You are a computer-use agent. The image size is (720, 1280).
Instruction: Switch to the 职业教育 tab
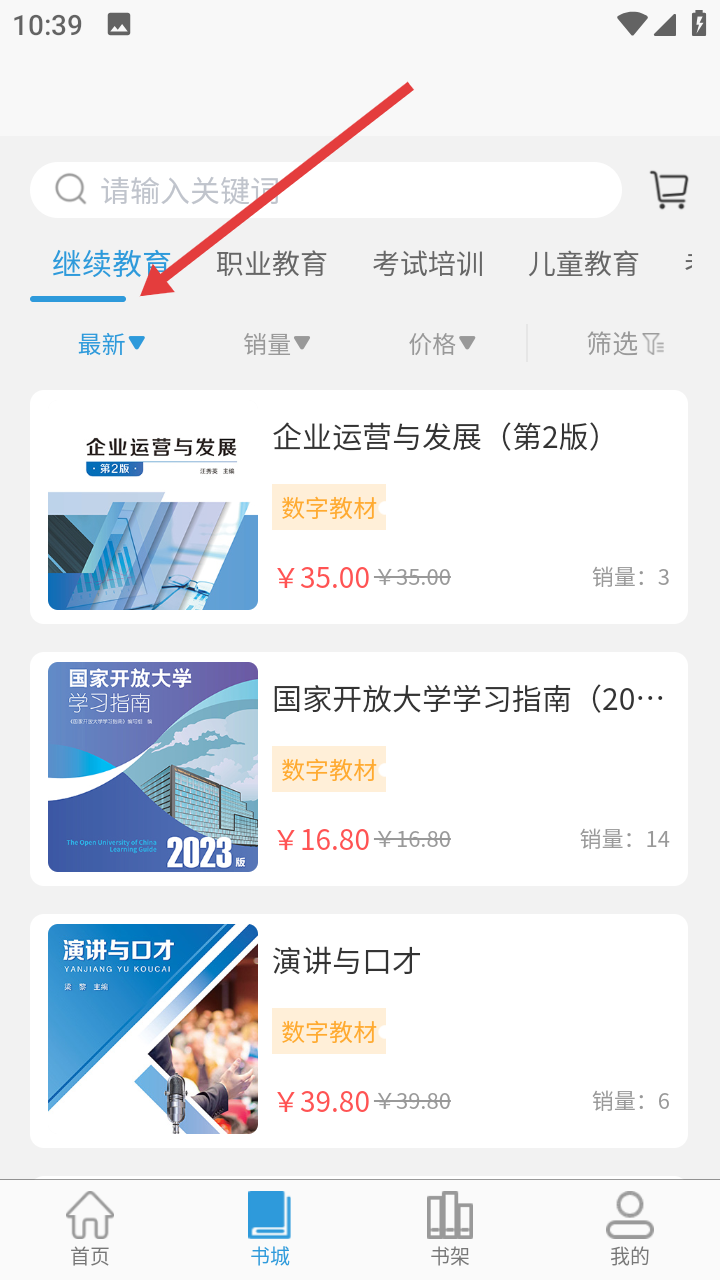(x=272, y=264)
